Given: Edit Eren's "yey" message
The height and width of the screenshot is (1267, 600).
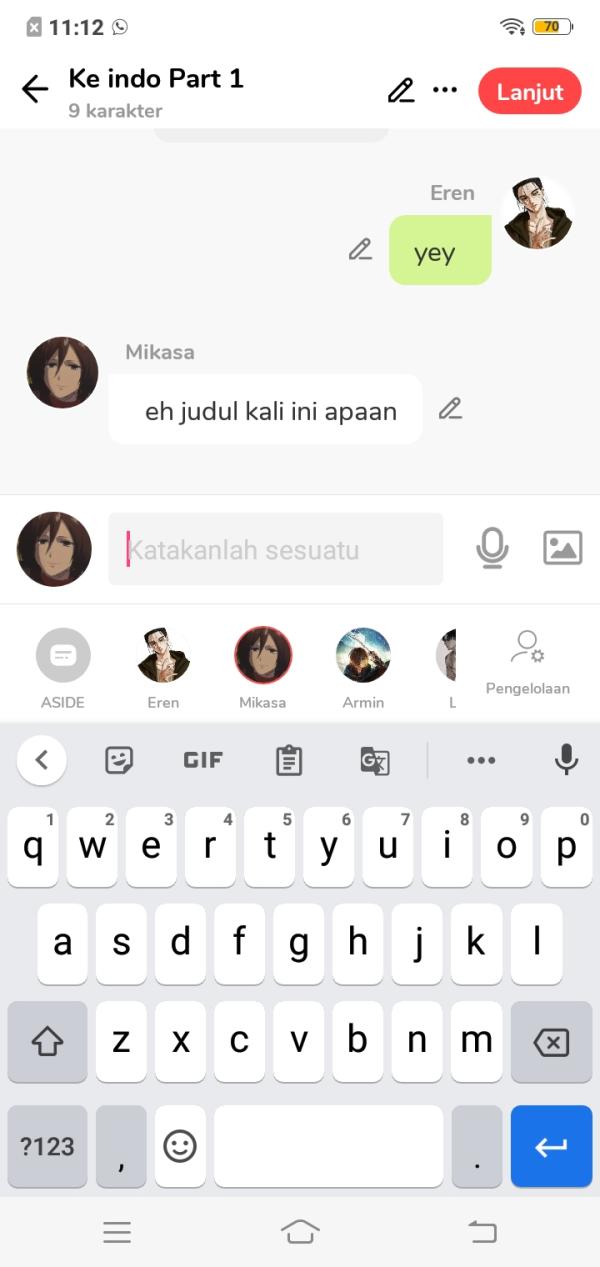Looking at the screenshot, I should [360, 250].
